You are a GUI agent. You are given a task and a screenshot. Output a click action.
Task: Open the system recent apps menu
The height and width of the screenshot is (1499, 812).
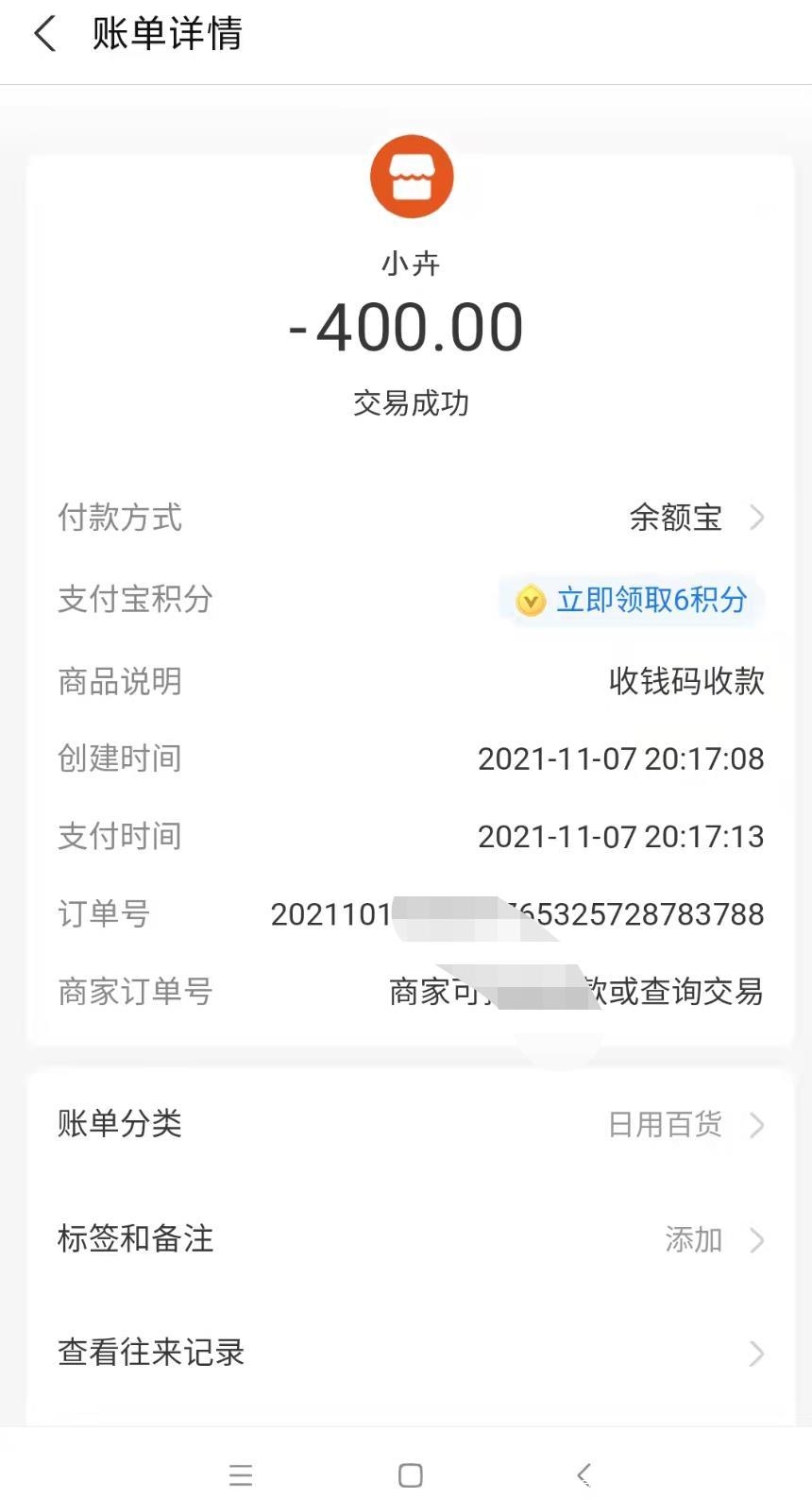[241, 1474]
